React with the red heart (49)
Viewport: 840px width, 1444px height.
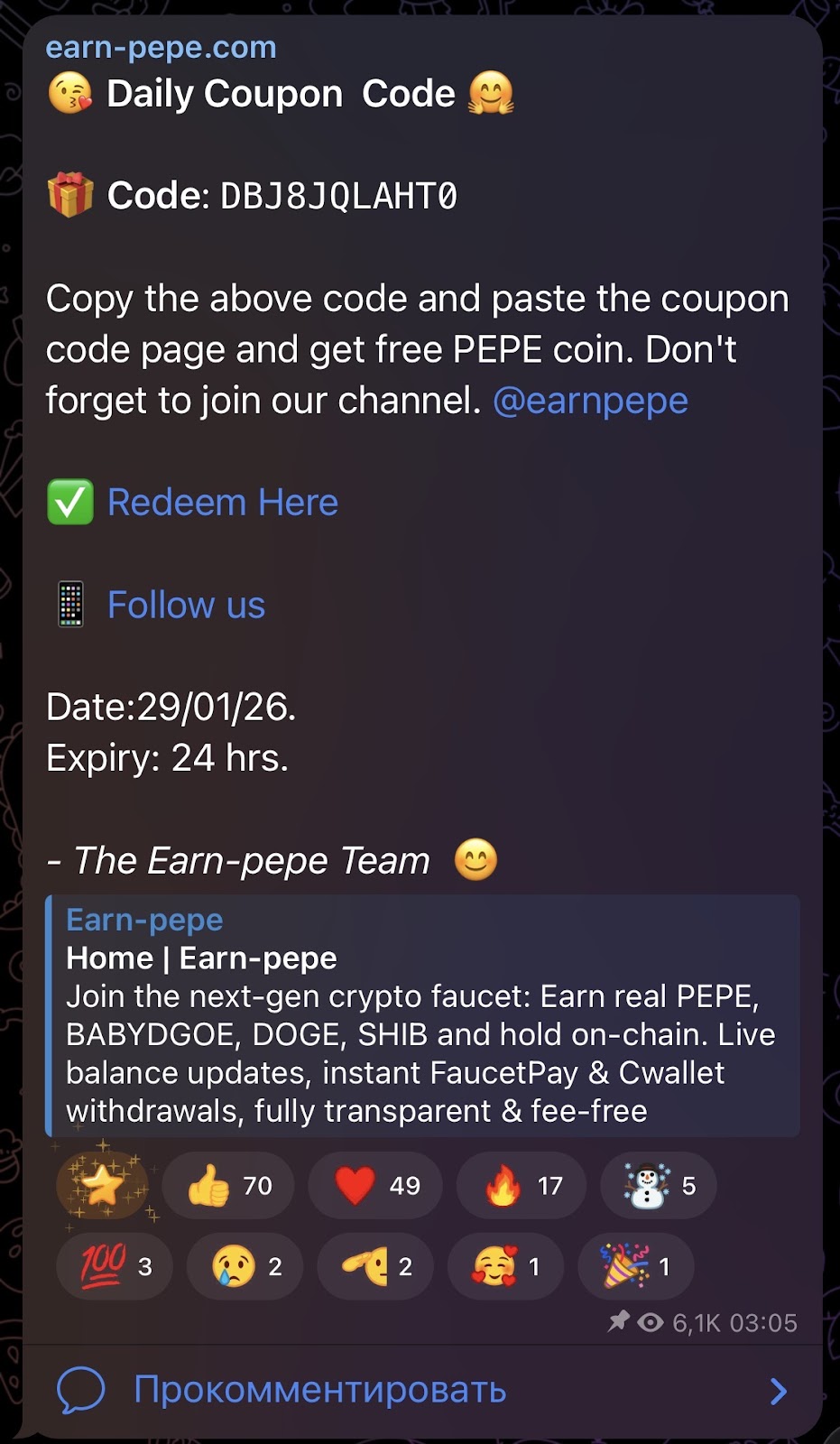coord(375,1185)
